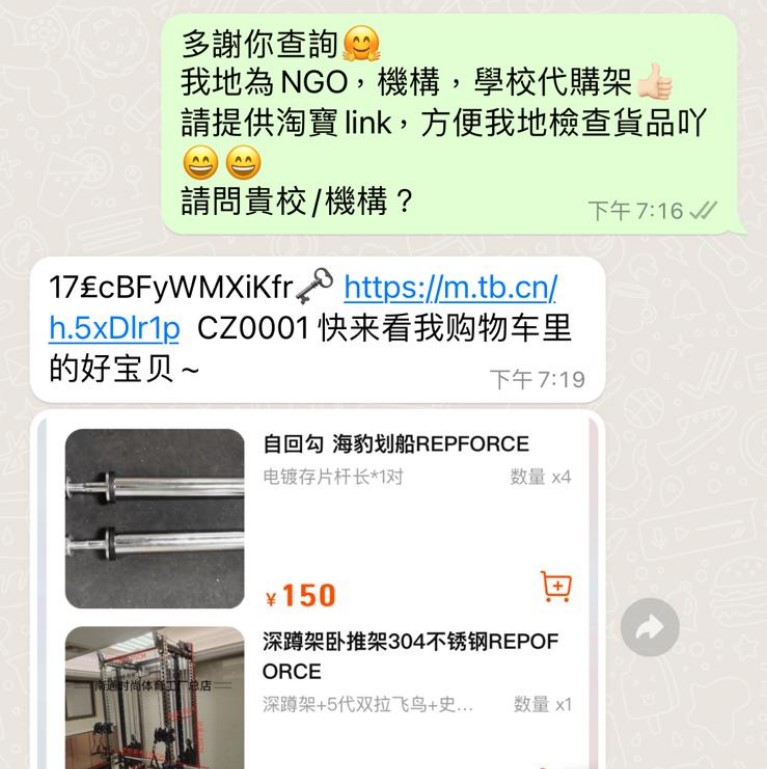Viewport: 767px width, 769px height.
Task: Open the m.tb.cn Taobao link
Action: pos(450,289)
